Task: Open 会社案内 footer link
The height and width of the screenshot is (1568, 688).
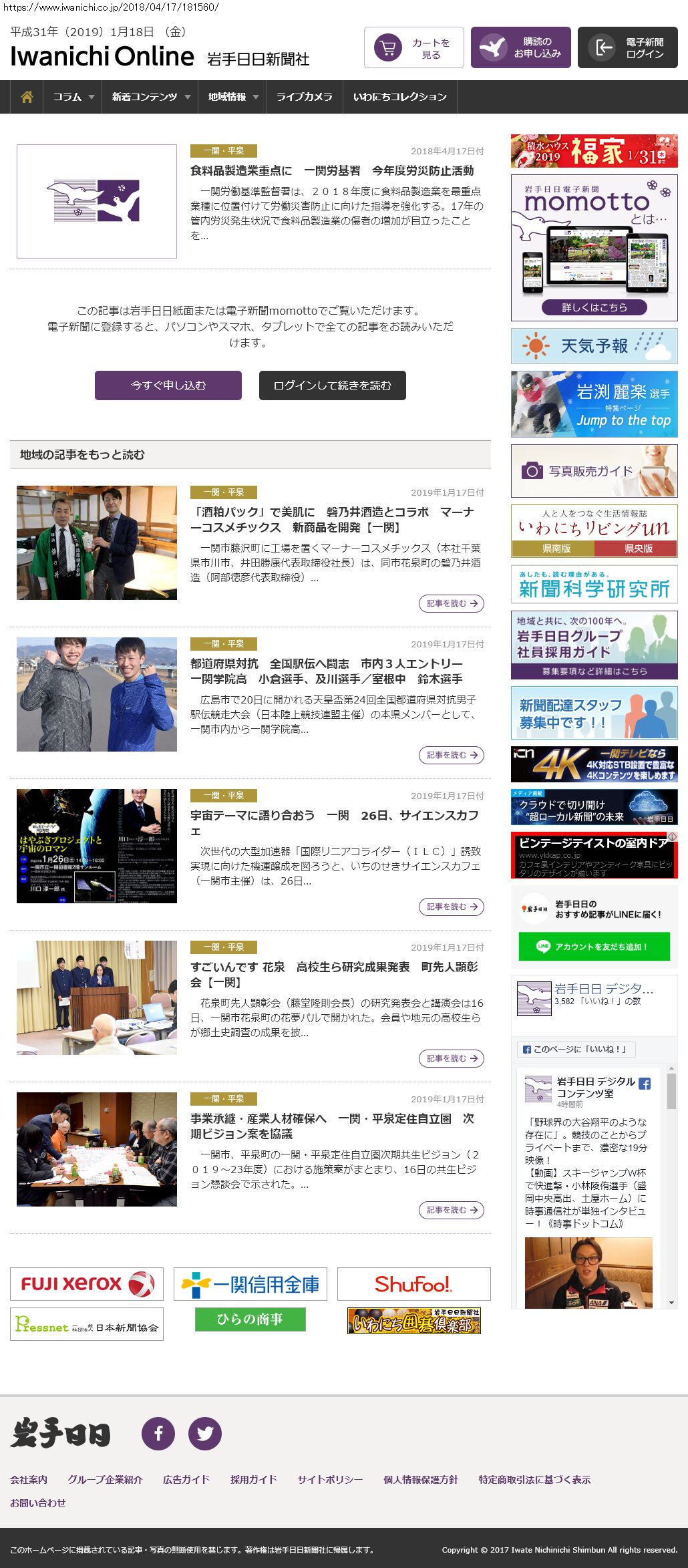Action: pyautogui.click(x=29, y=1480)
